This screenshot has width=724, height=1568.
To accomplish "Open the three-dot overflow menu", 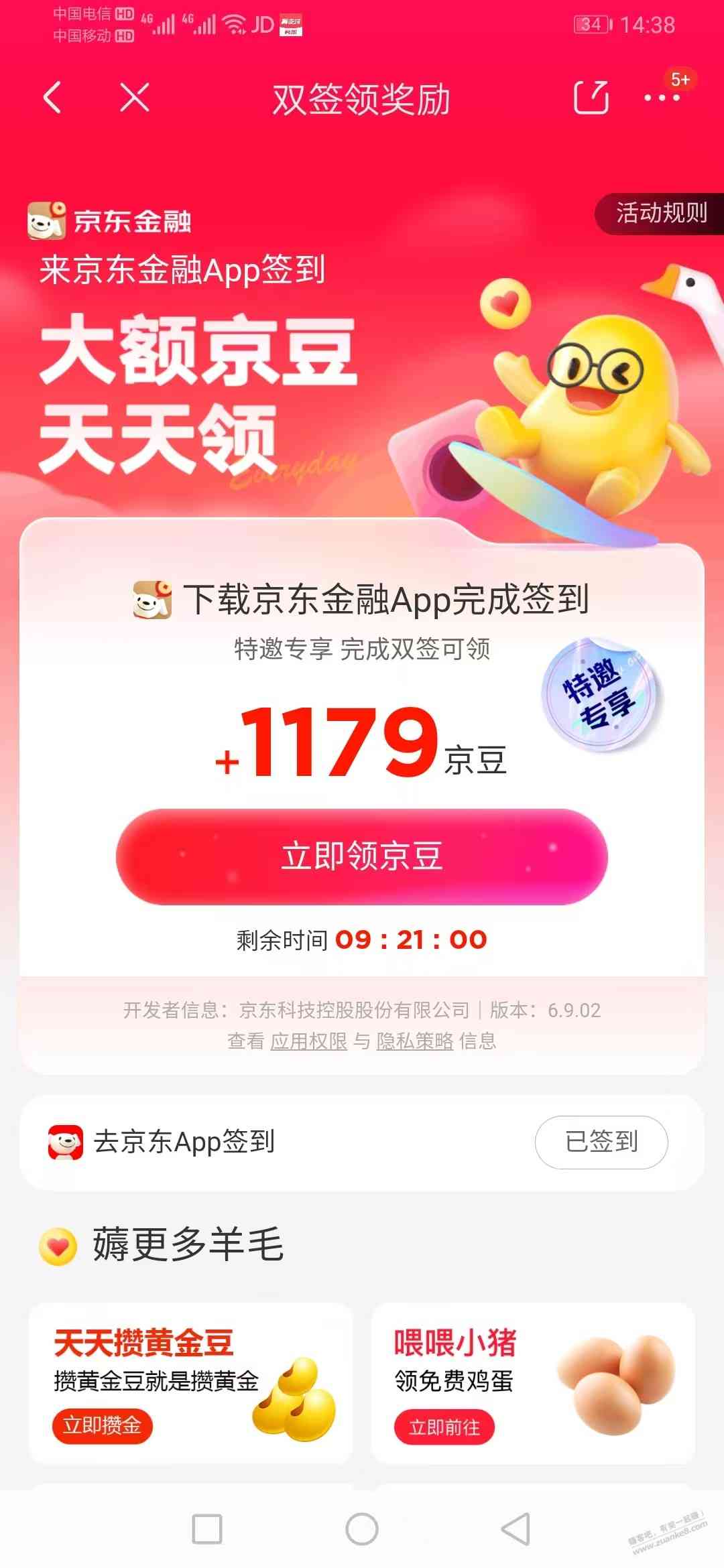I will pyautogui.click(x=662, y=98).
